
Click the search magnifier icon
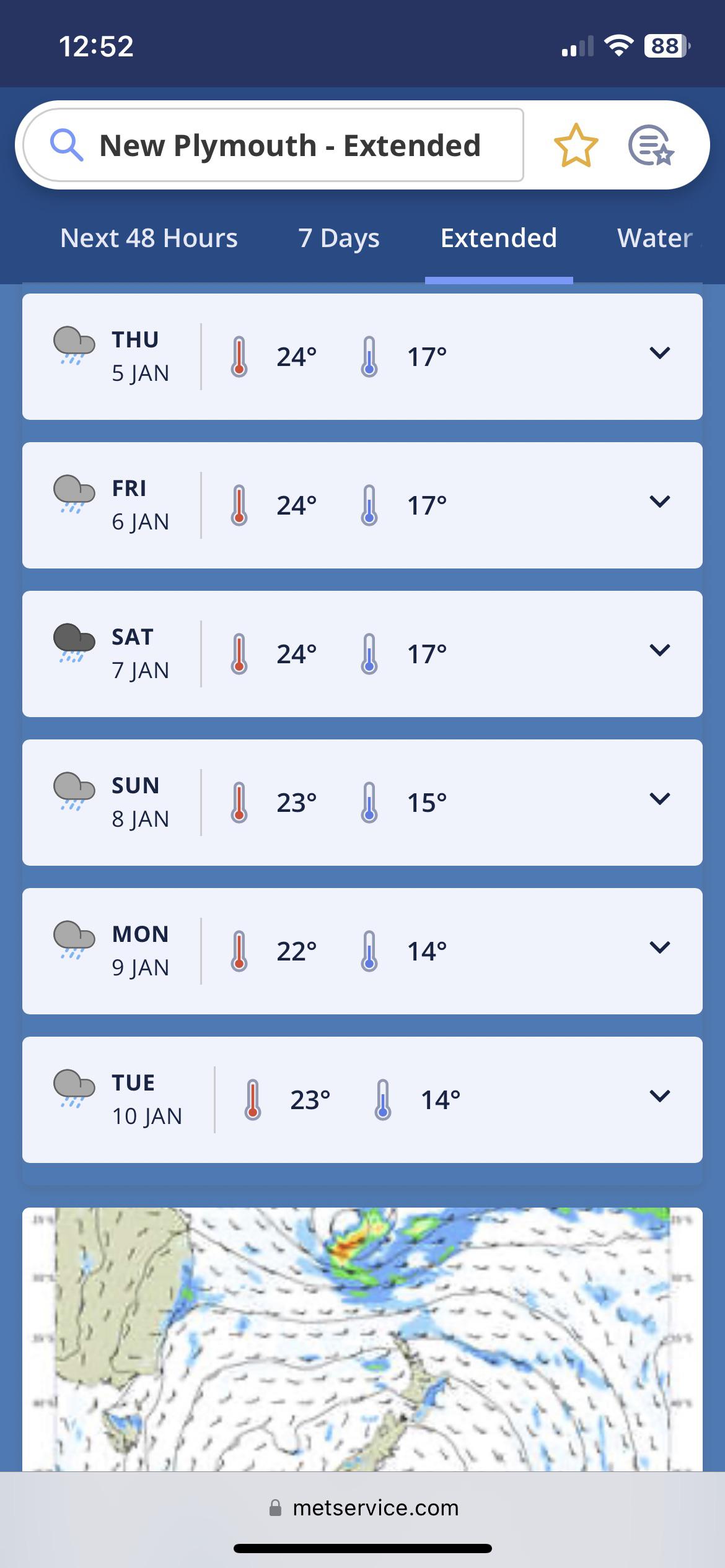coord(67,146)
